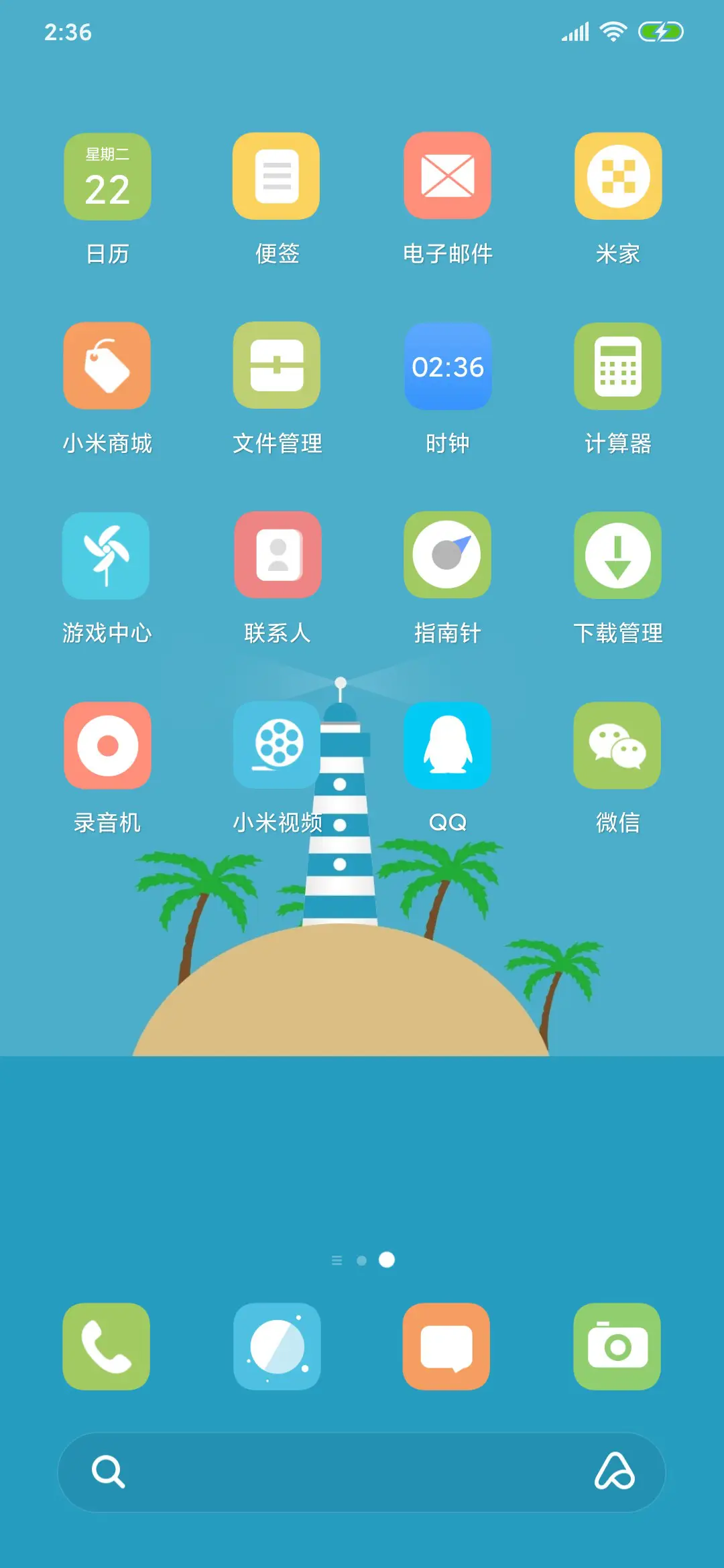Screen dimensions: 724x1568
Task: Open 小米商城 Mi Store
Action: [107, 367]
